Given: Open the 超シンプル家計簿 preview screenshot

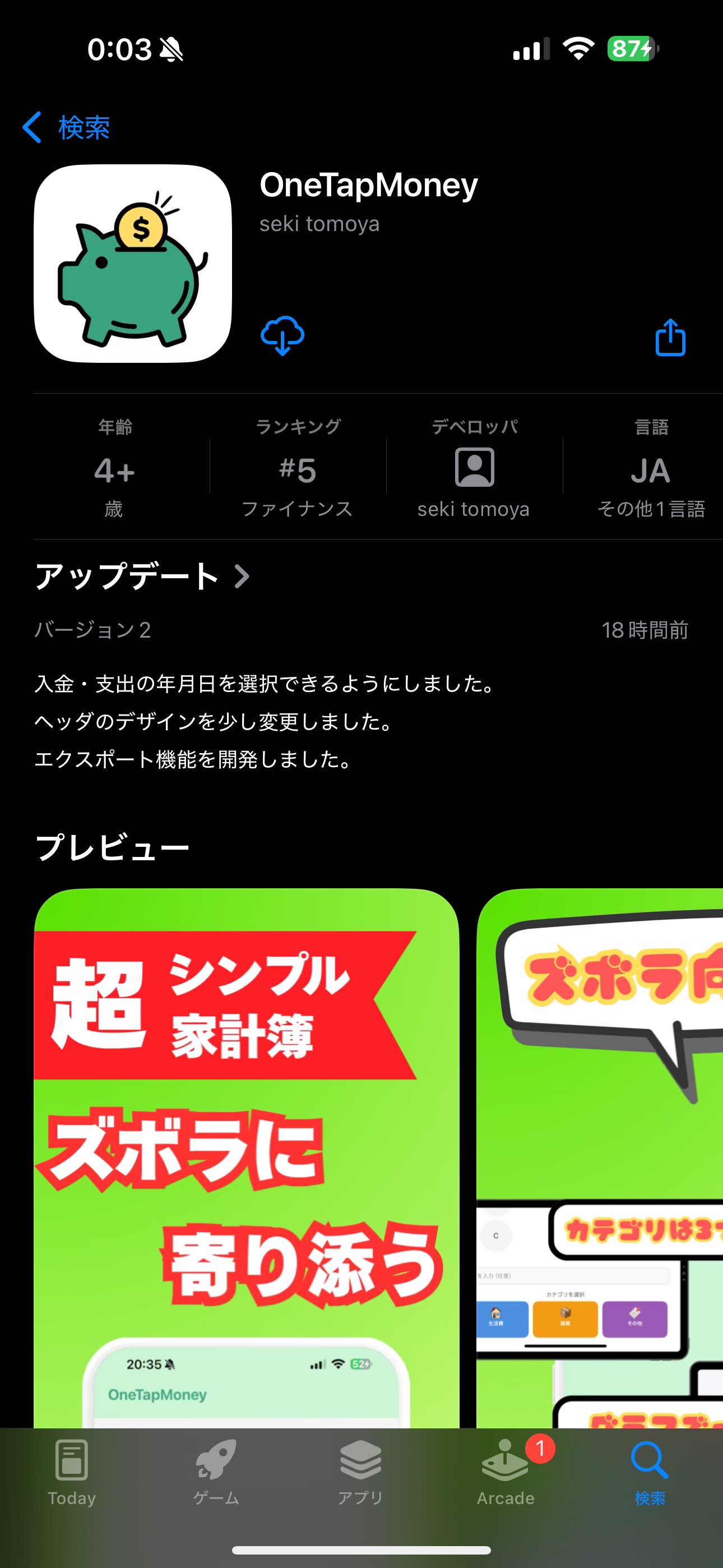Looking at the screenshot, I should [x=246, y=1156].
